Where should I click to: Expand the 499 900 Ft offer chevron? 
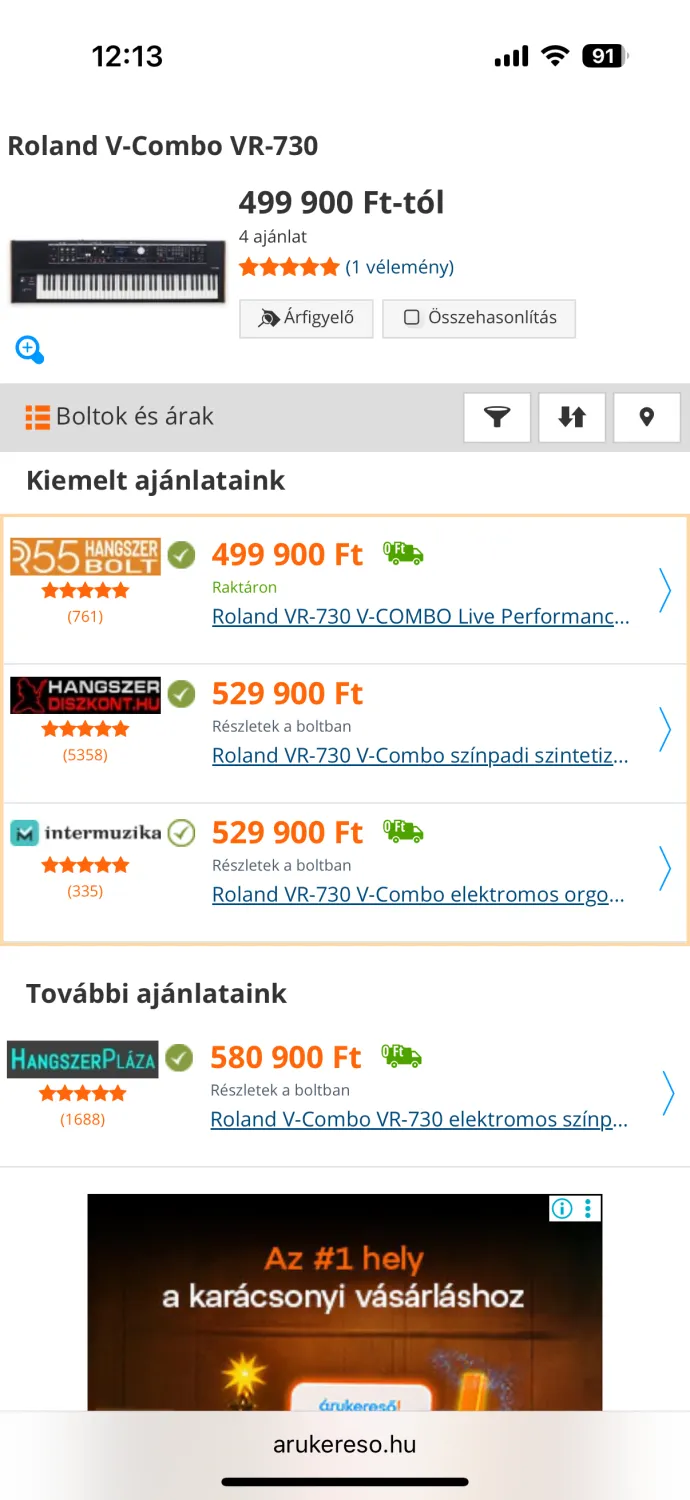tap(665, 590)
